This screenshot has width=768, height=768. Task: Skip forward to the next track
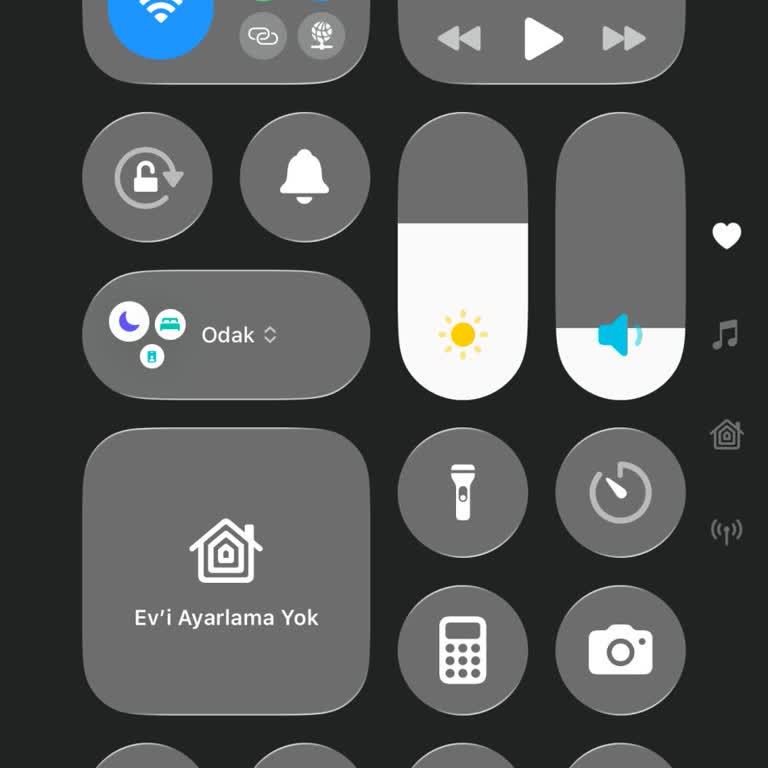623,39
